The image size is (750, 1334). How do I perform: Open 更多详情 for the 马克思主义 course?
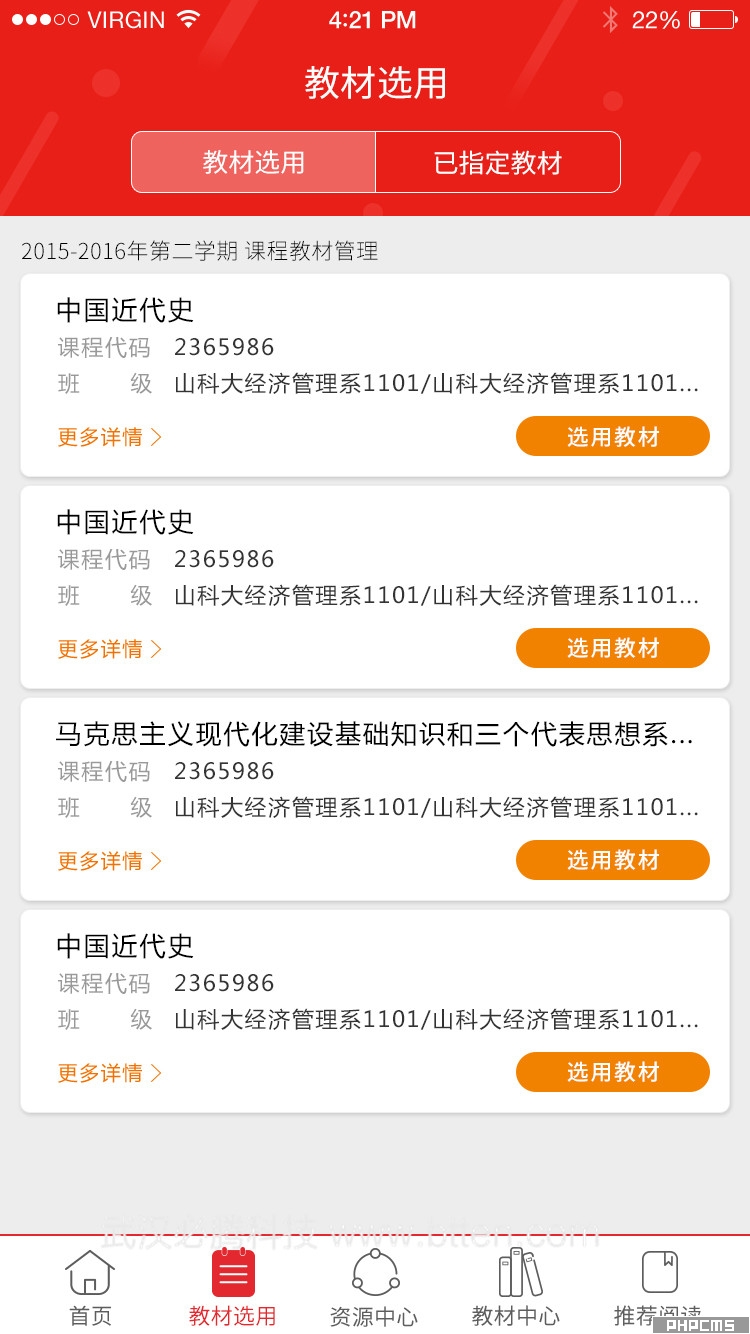(109, 861)
